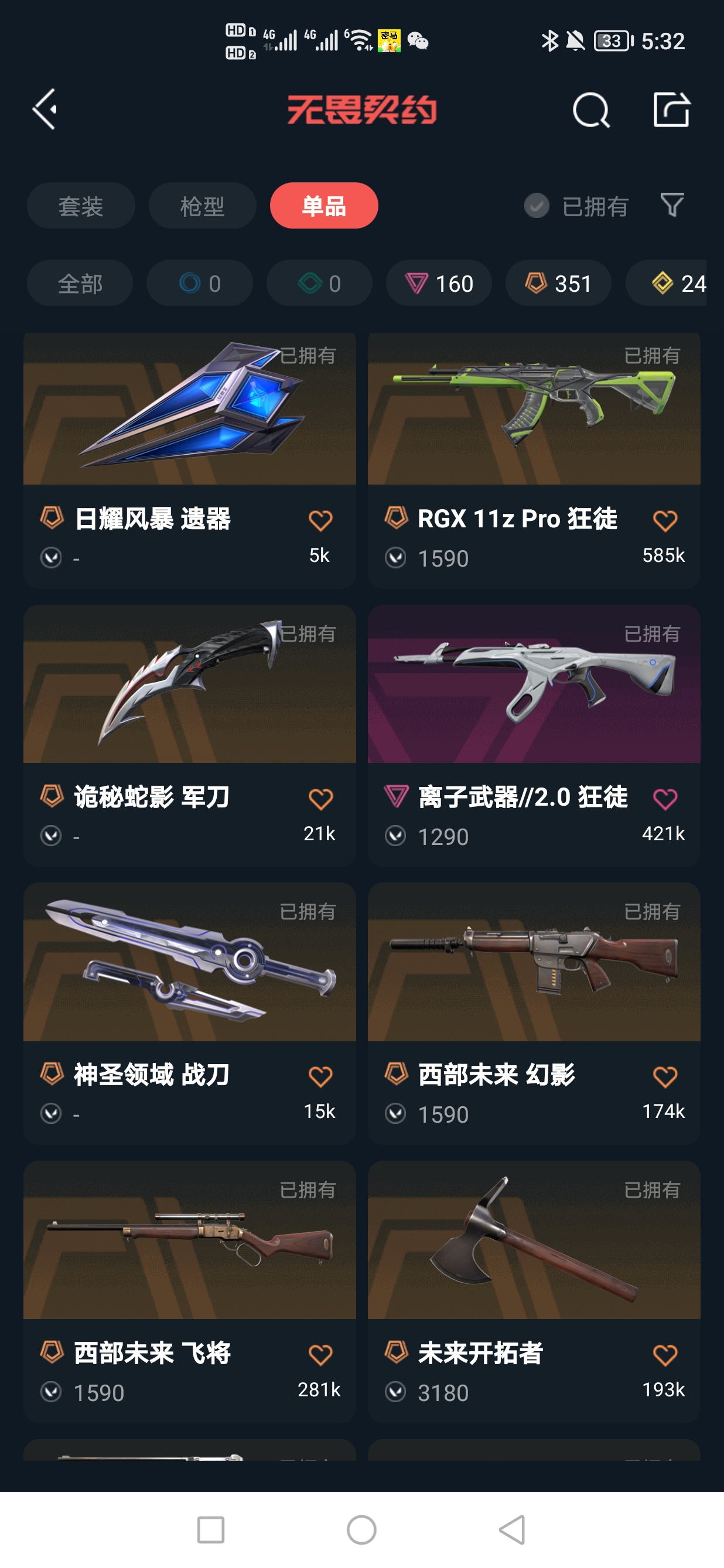Image resolution: width=724 pixels, height=1568 pixels.
Task: Select the 单品 category button
Action: [324, 206]
